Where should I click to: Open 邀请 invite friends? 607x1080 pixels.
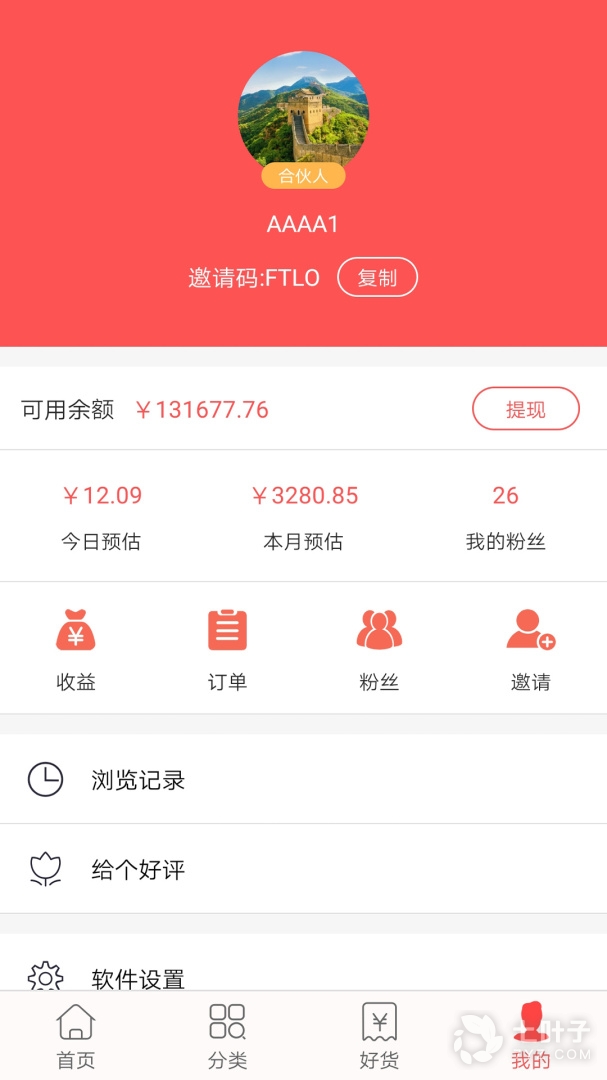pos(530,650)
